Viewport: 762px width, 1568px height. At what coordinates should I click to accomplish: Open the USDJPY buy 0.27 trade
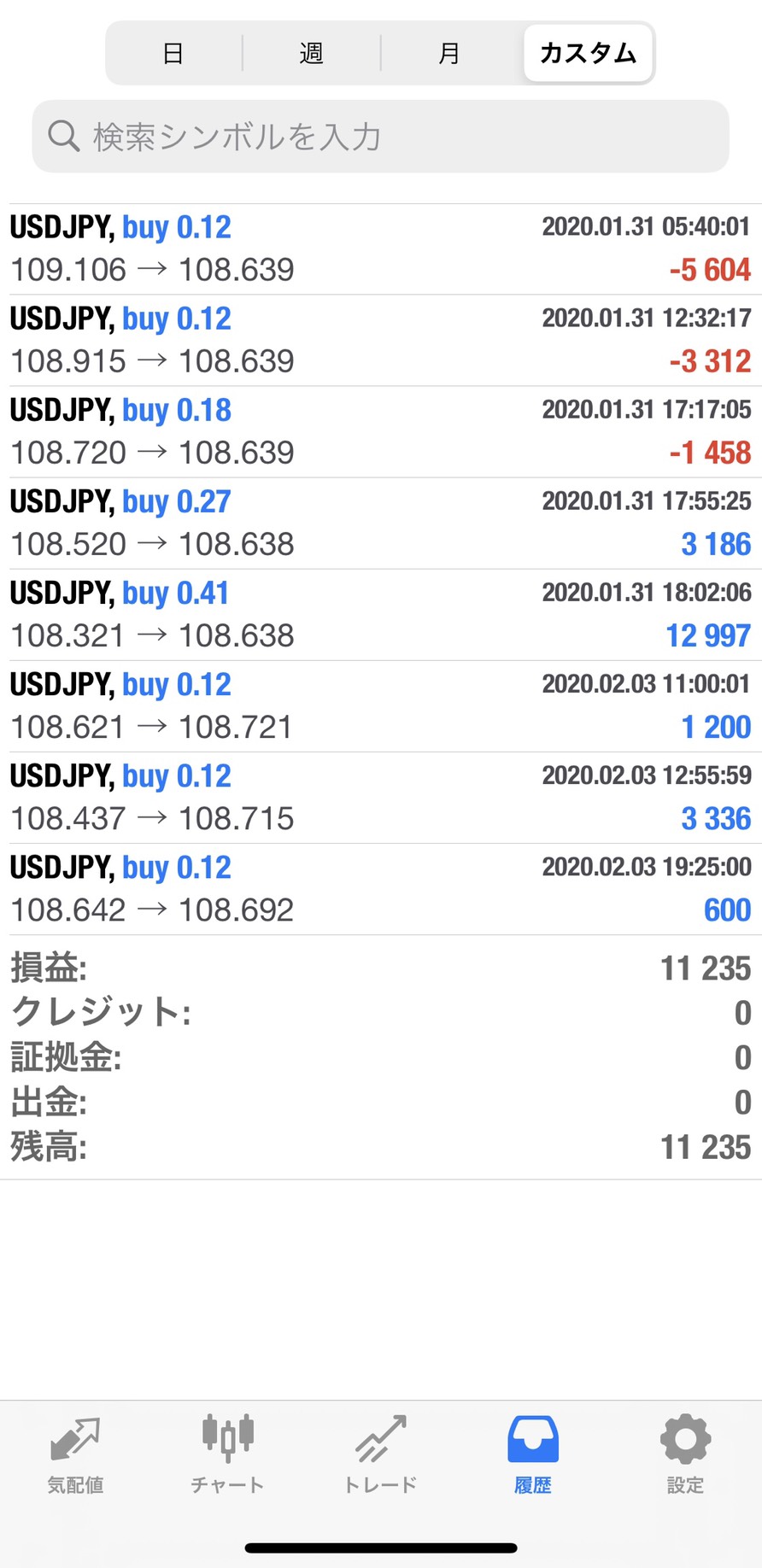pyautogui.click(x=381, y=524)
